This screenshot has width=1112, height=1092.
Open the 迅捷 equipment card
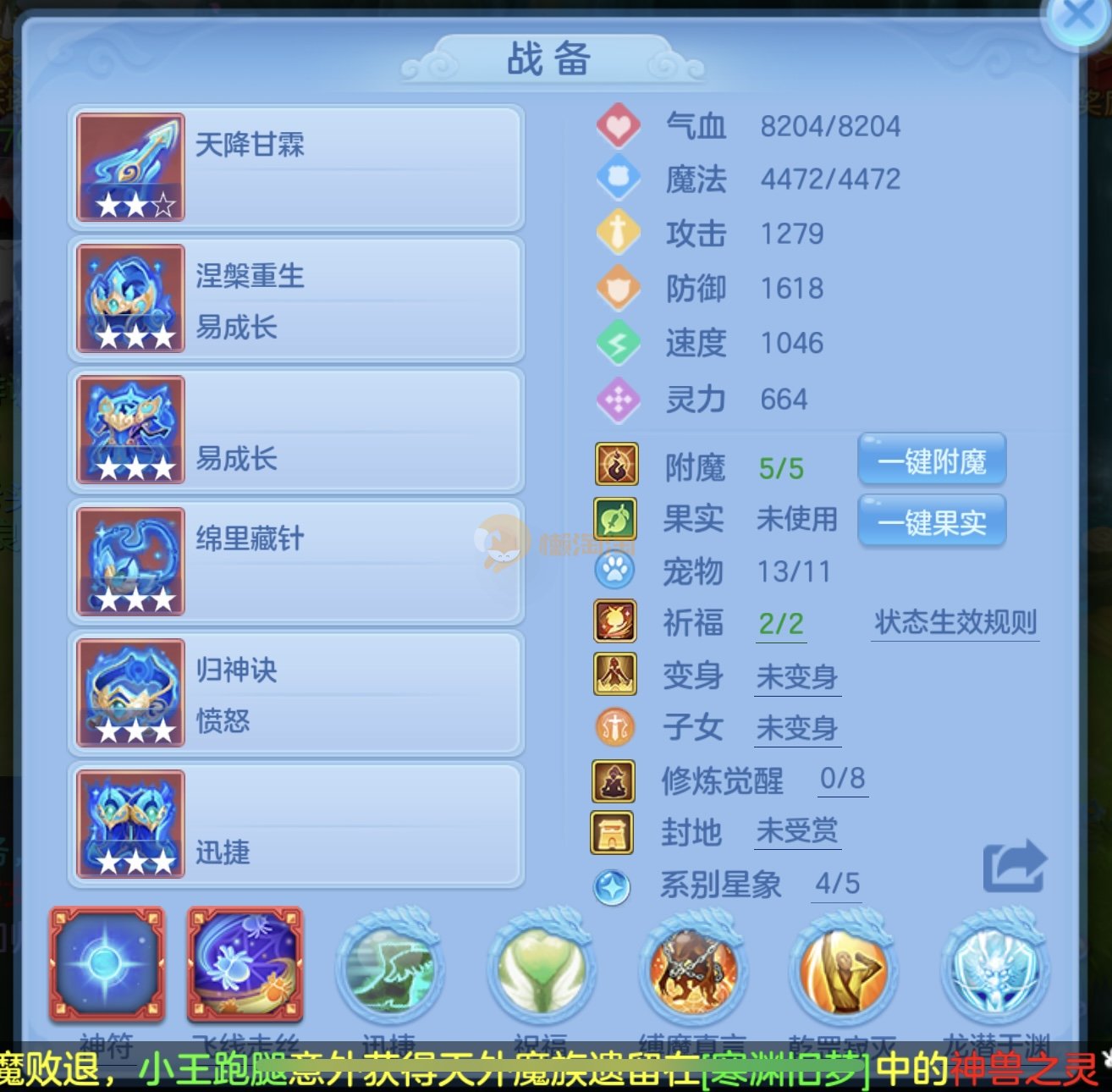296,824
